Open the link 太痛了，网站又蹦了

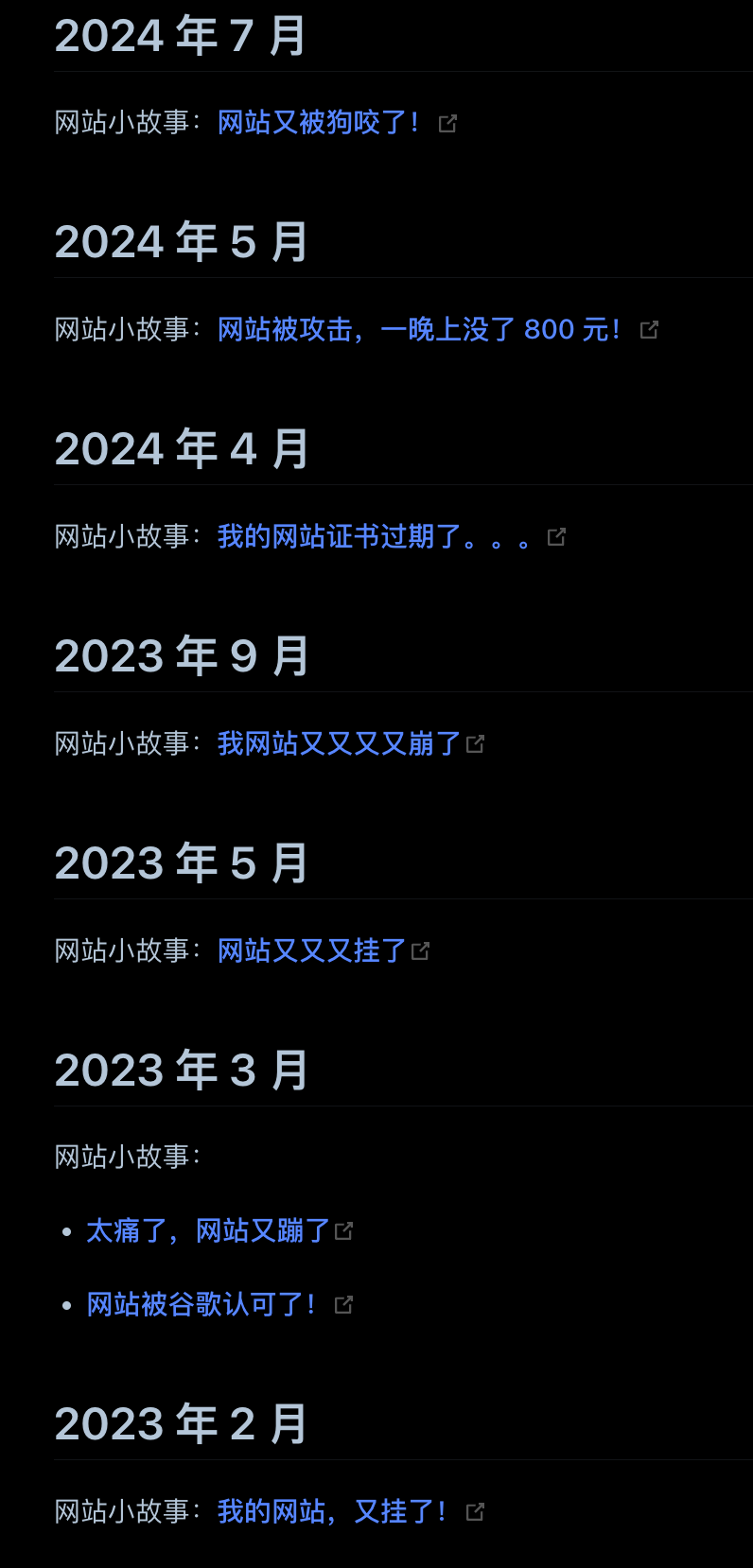click(x=207, y=1231)
